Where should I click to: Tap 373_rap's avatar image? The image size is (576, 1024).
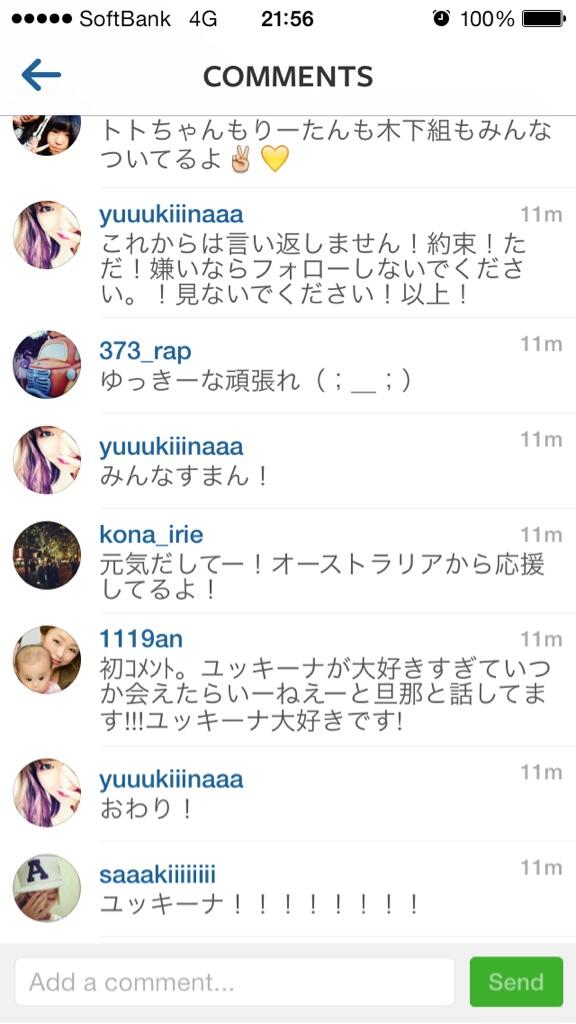click(47, 364)
